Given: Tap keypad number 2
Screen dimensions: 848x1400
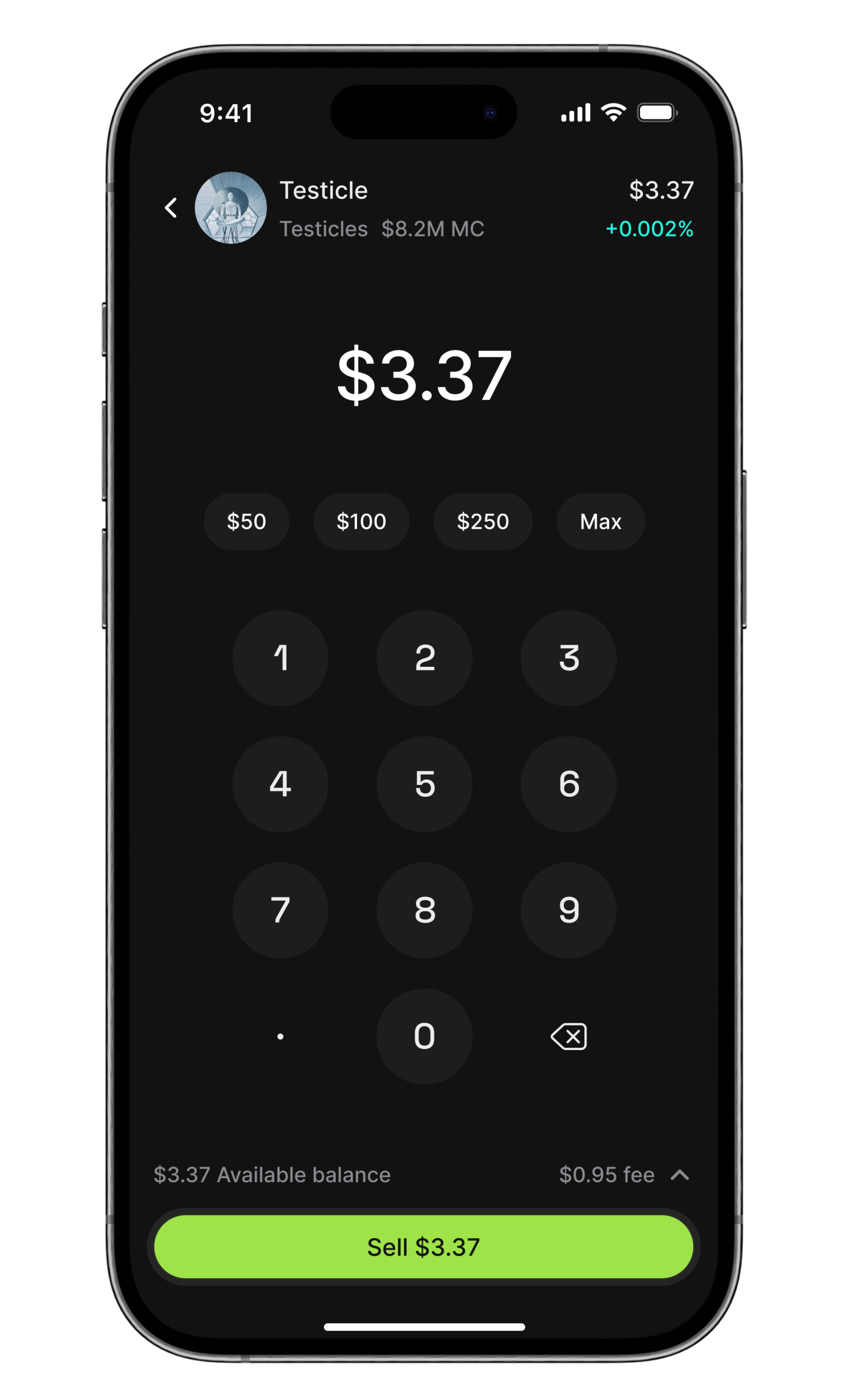Looking at the screenshot, I should click(x=425, y=658).
